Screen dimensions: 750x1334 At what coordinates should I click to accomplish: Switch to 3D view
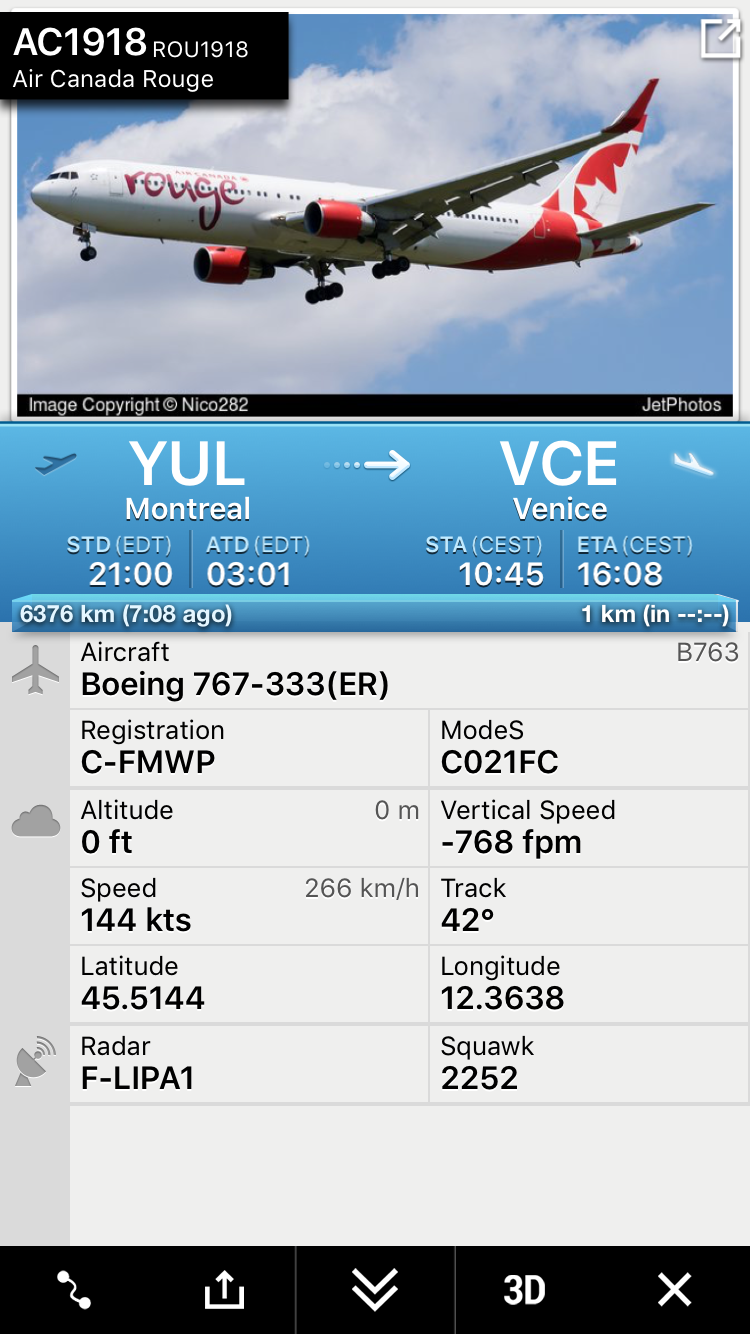click(524, 1290)
